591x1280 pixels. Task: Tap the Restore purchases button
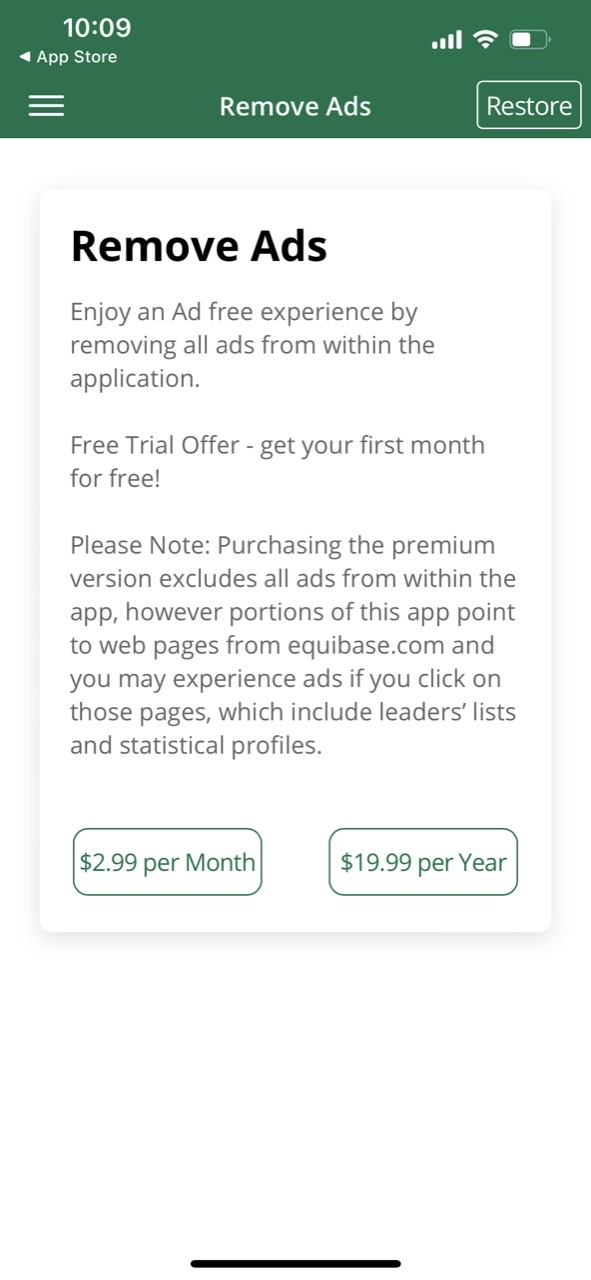click(529, 105)
